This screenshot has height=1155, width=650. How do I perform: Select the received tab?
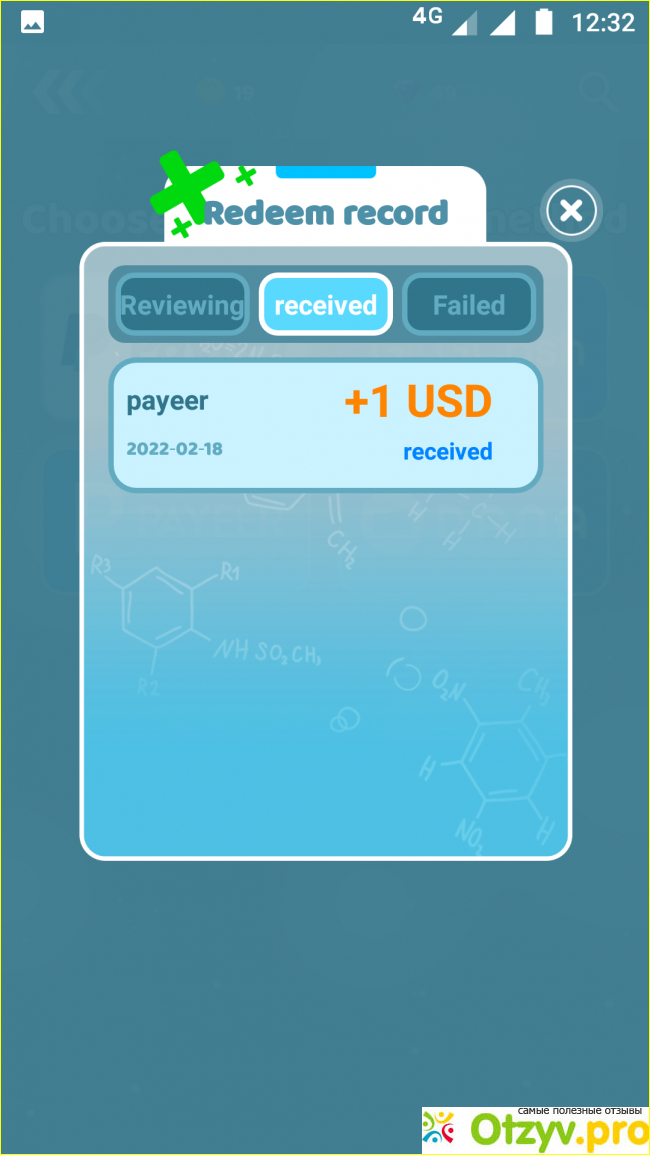pyautogui.click(x=325, y=305)
